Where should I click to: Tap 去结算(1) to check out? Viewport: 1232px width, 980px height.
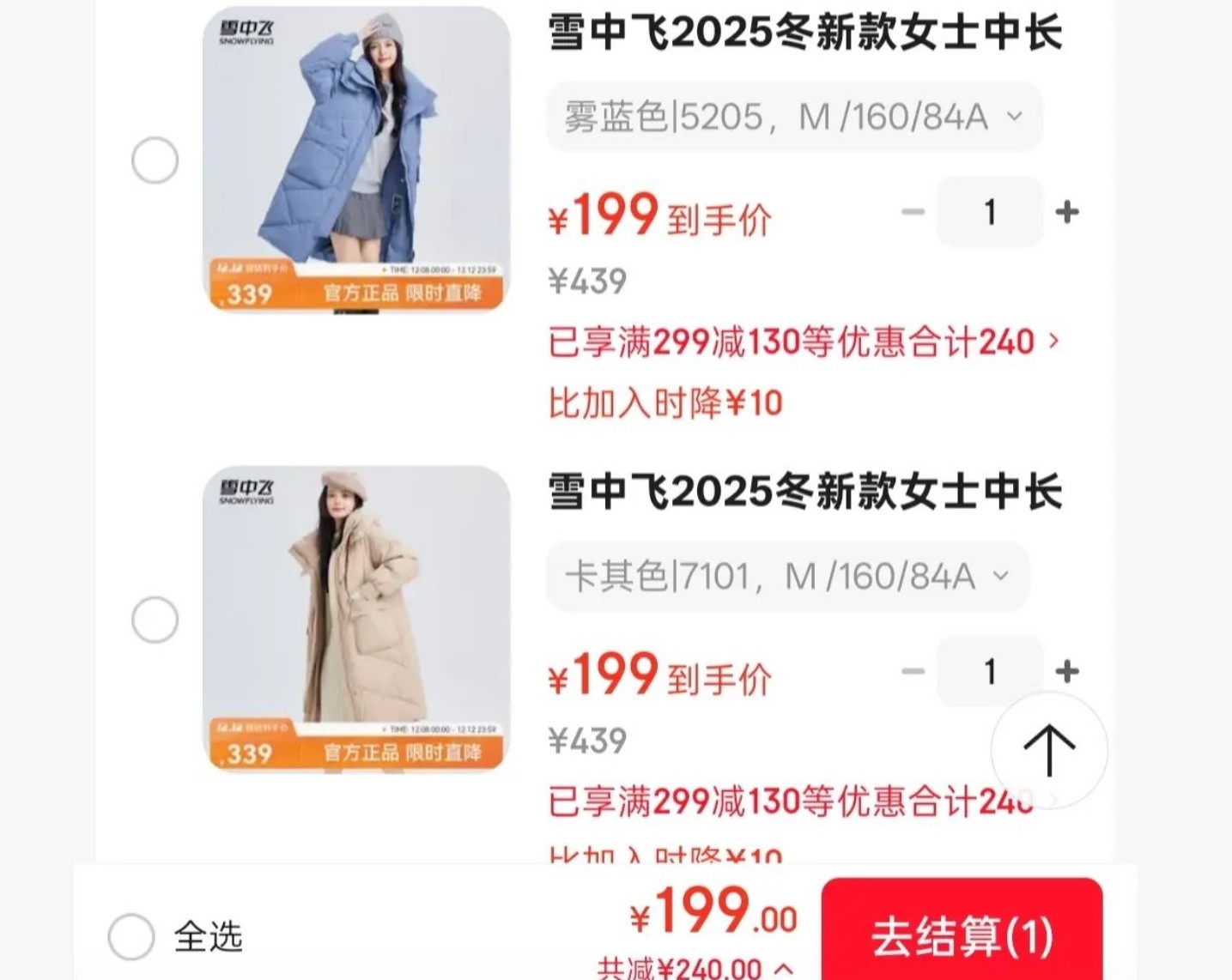(962, 933)
